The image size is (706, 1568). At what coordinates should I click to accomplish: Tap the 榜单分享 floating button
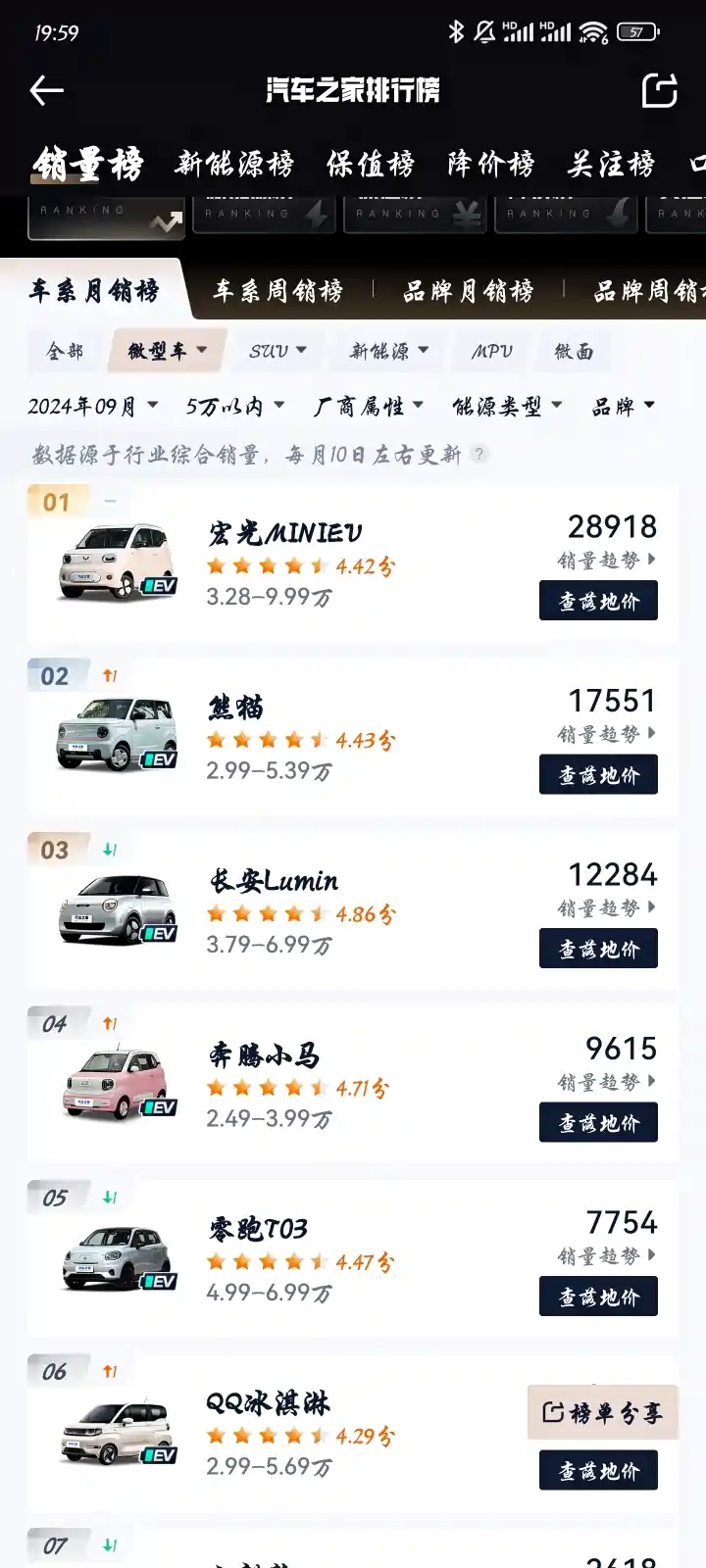point(603,1412)
